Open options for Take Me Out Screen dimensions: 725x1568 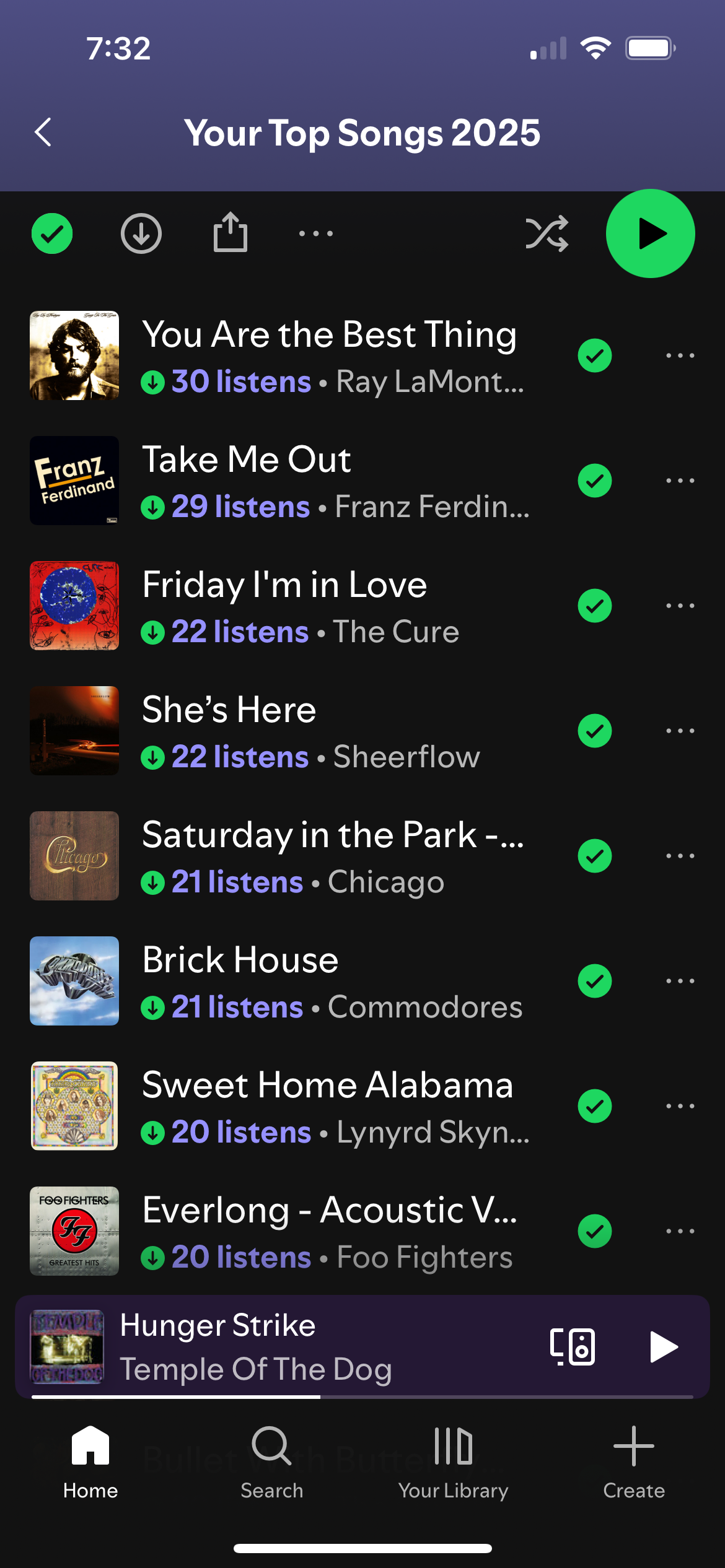(680, 481)
